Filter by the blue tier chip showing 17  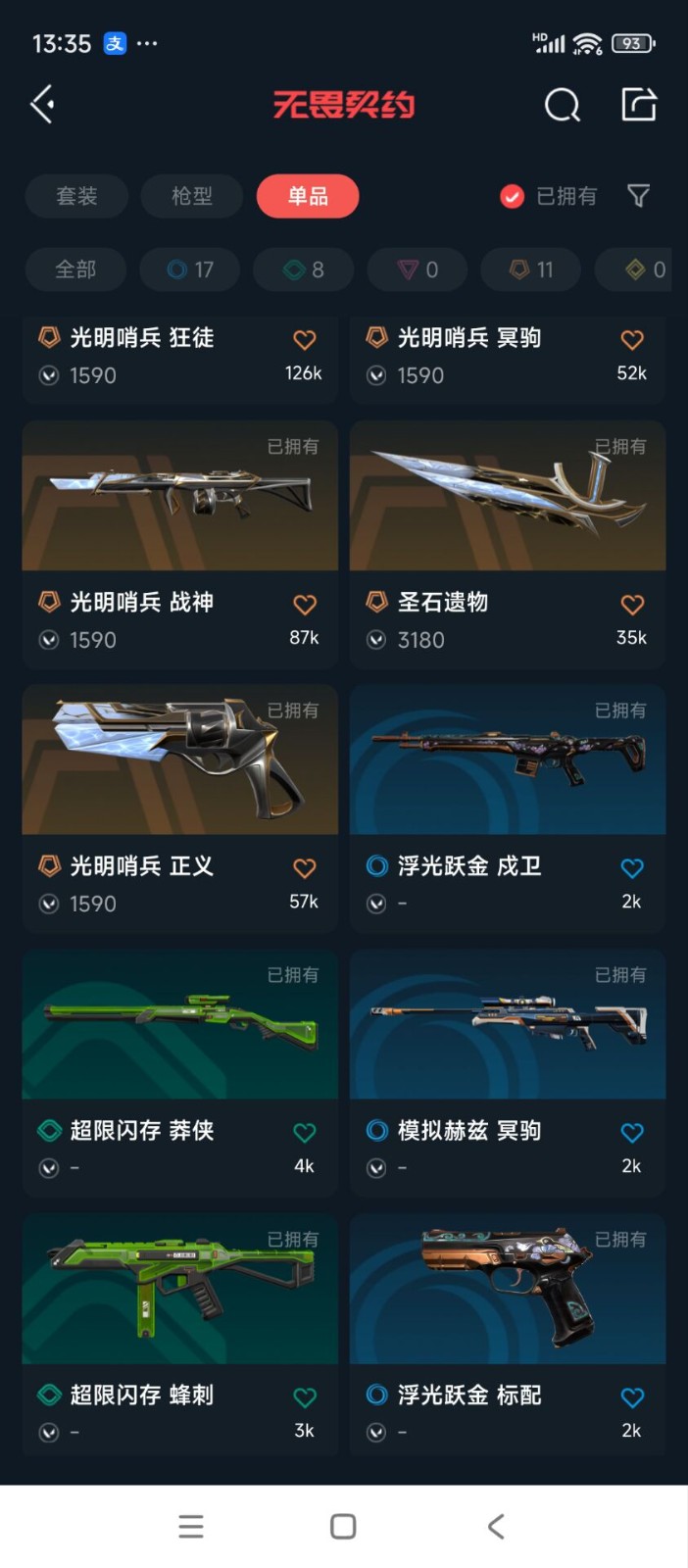coord(190,269)
